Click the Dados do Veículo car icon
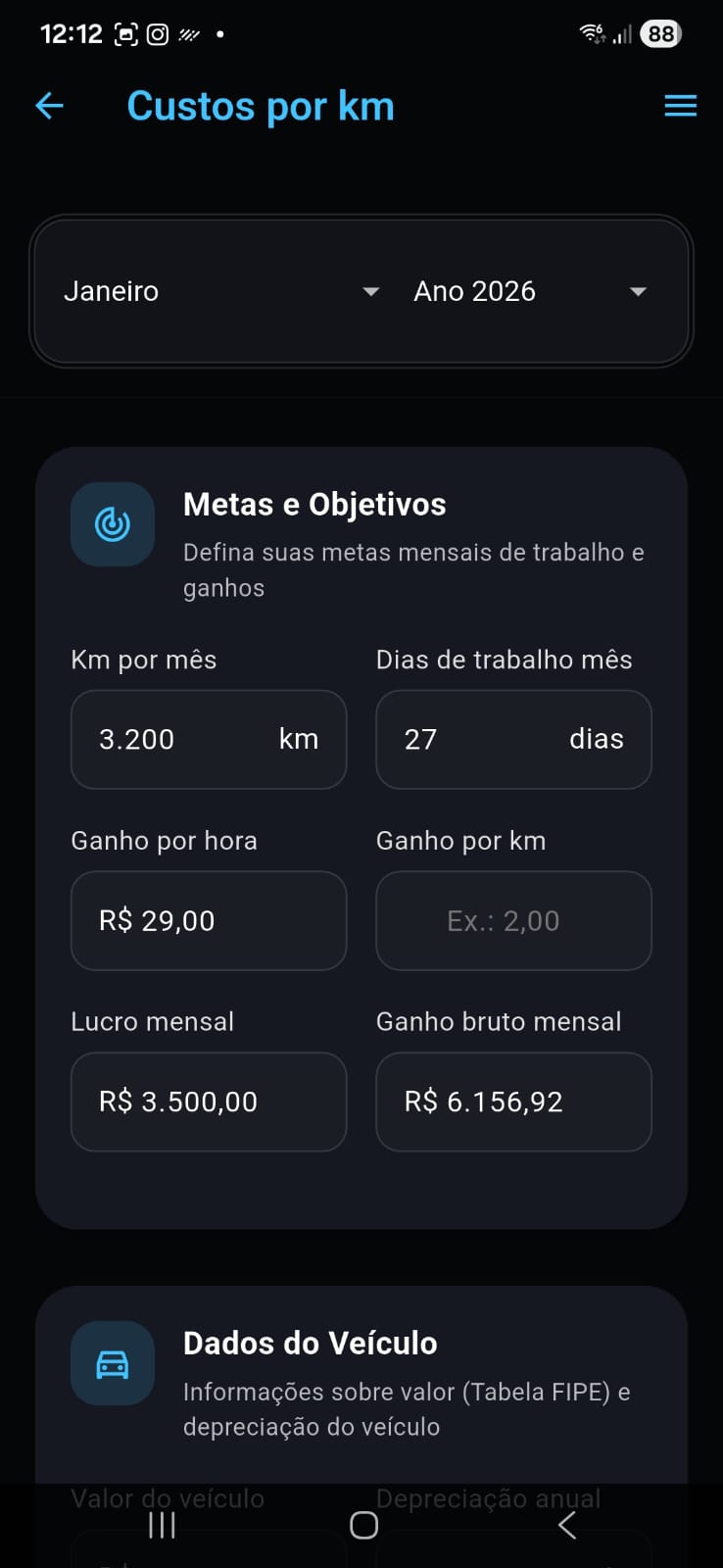The width and height of the screenshot is (723, 1568). coord(112,1362)
